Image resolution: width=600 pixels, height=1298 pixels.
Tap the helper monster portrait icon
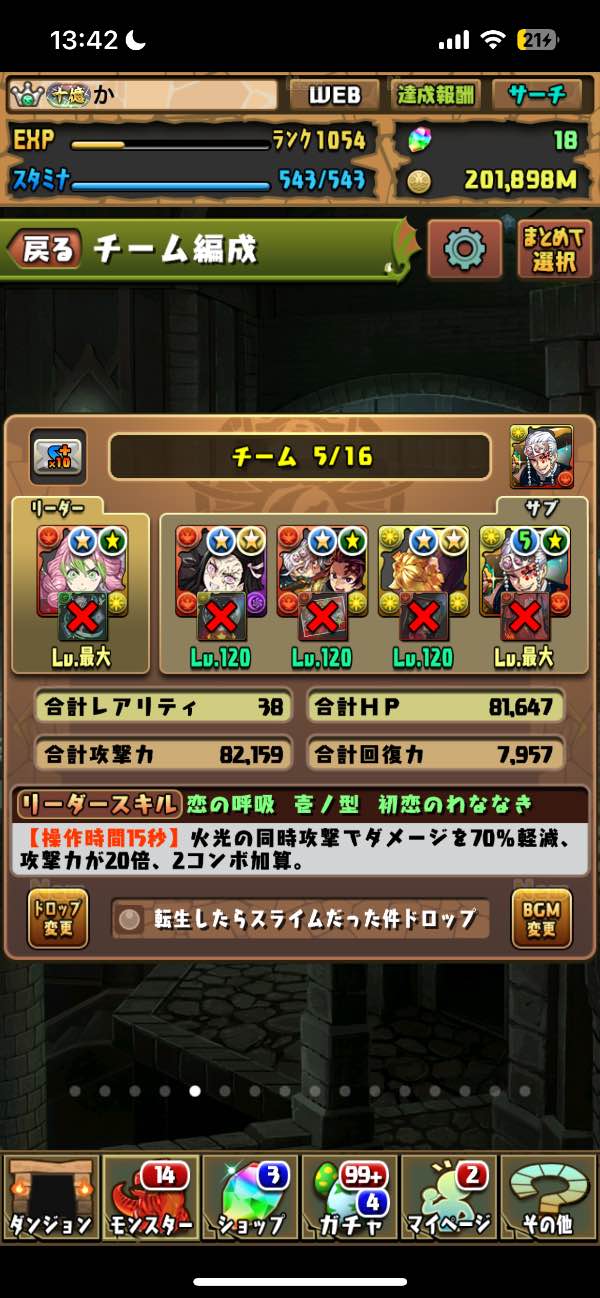tap(541, 455)
